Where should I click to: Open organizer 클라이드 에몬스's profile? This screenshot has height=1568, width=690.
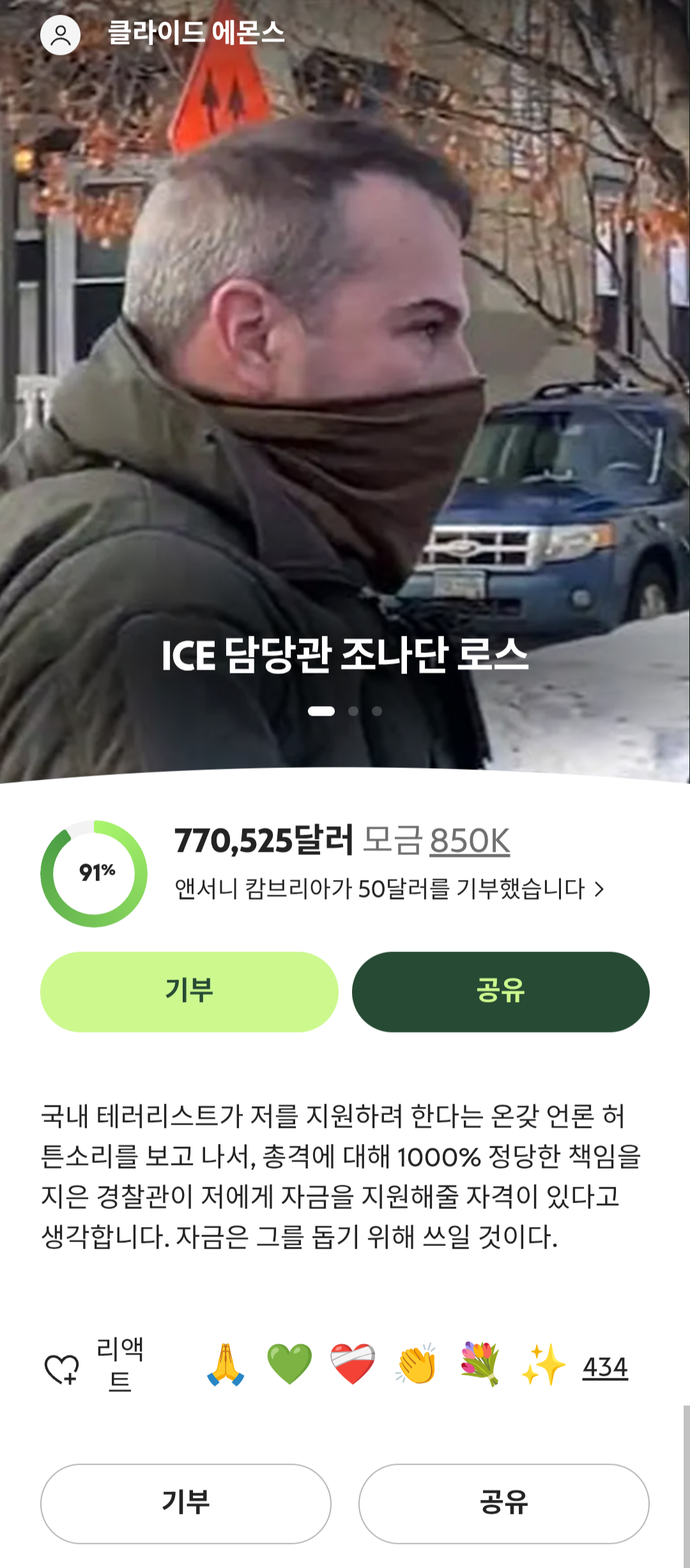click(x=195, y=33)
